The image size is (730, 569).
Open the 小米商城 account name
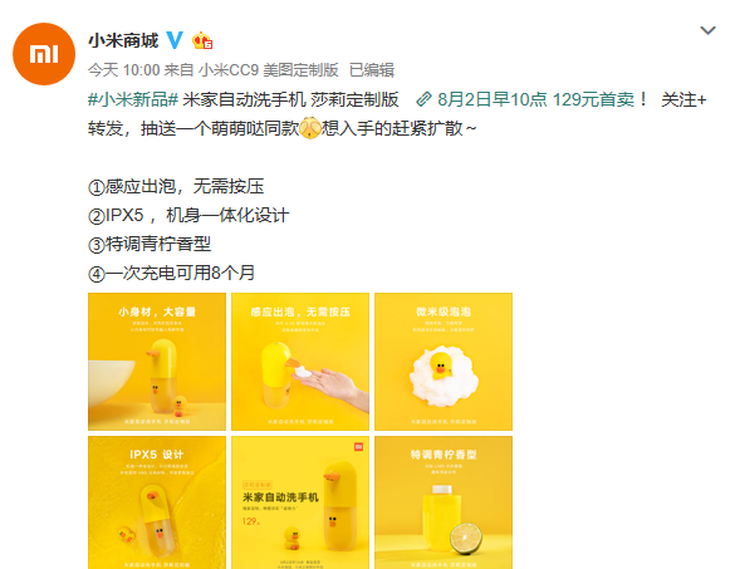pos(123,40)
